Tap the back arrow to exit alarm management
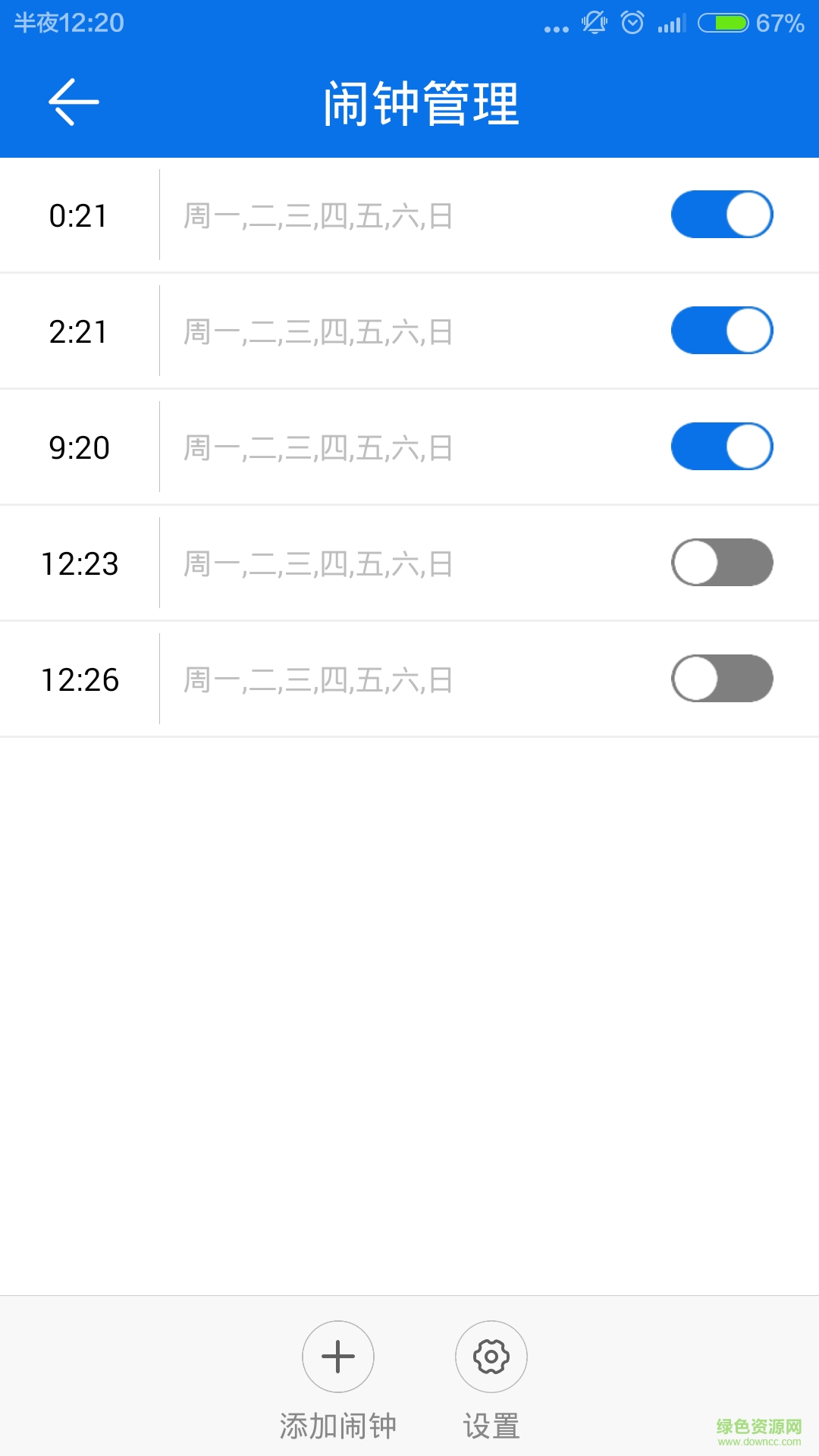This screenshot has height=1456, width=819. pyautogui.click(x=72, y=102)
